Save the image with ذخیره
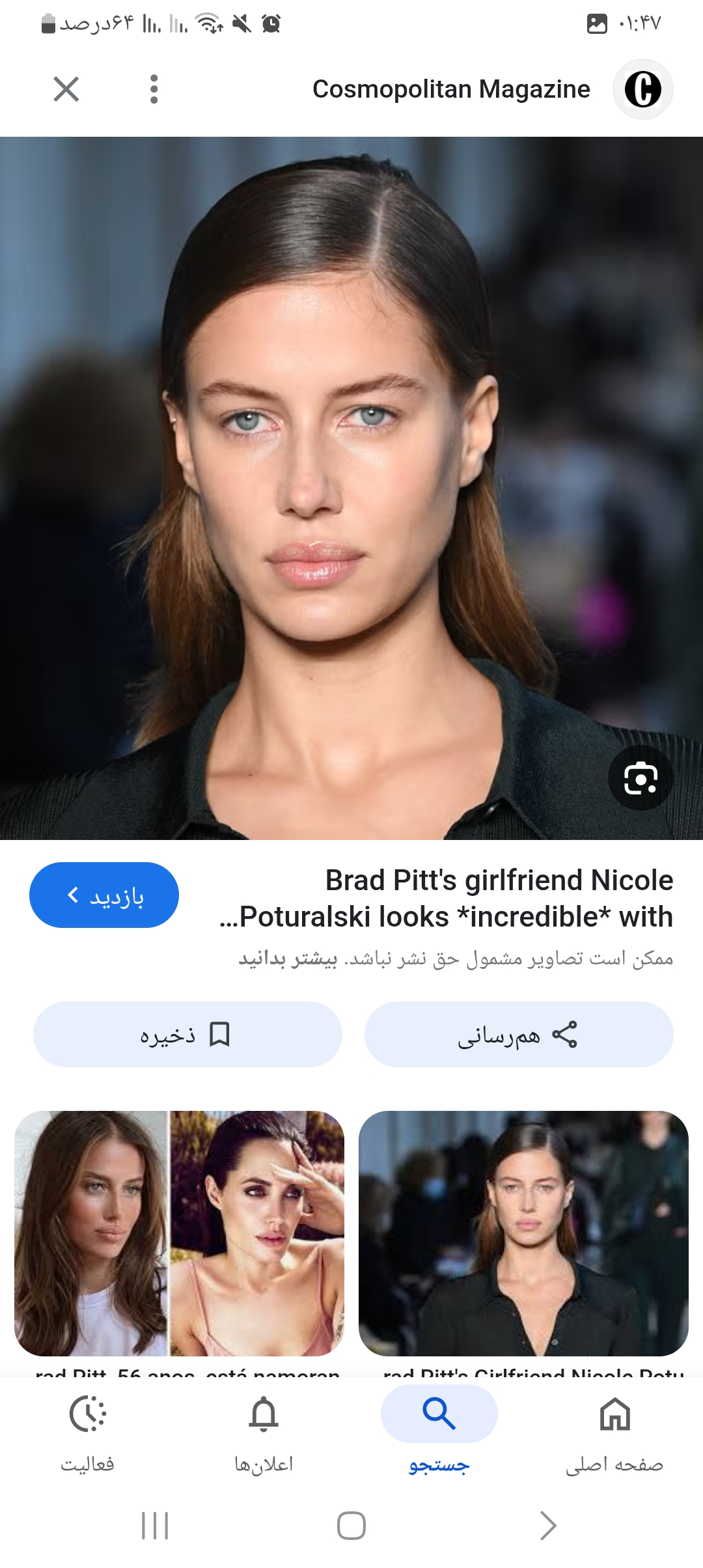 pyautogui.click(x=187, y=1035)
